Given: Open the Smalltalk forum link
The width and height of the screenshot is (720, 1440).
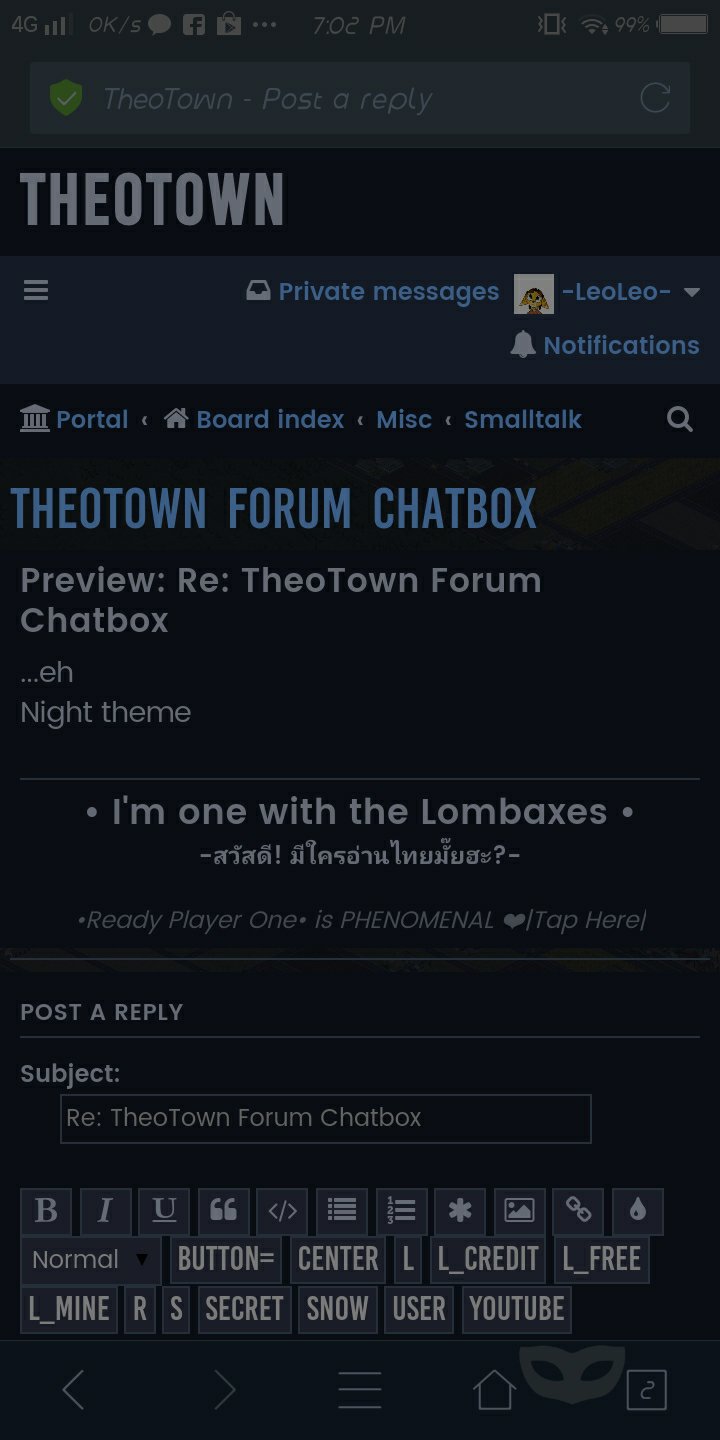Looking at the screenshot, I should click(x=523, y=419).
